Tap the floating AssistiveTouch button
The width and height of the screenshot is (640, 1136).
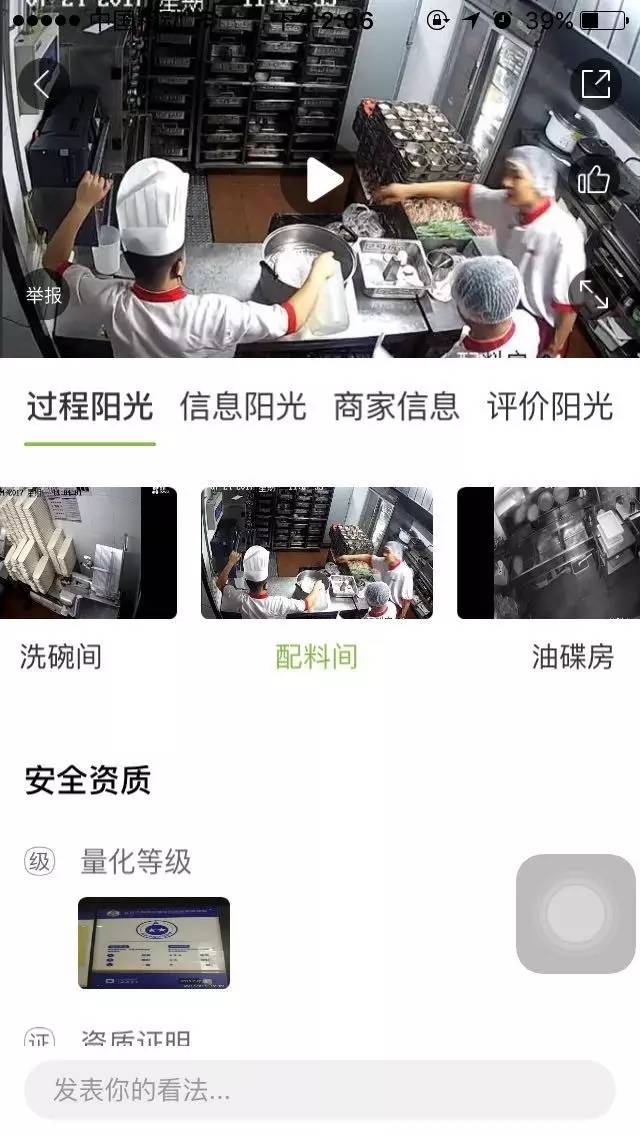(x=575, y=913)
